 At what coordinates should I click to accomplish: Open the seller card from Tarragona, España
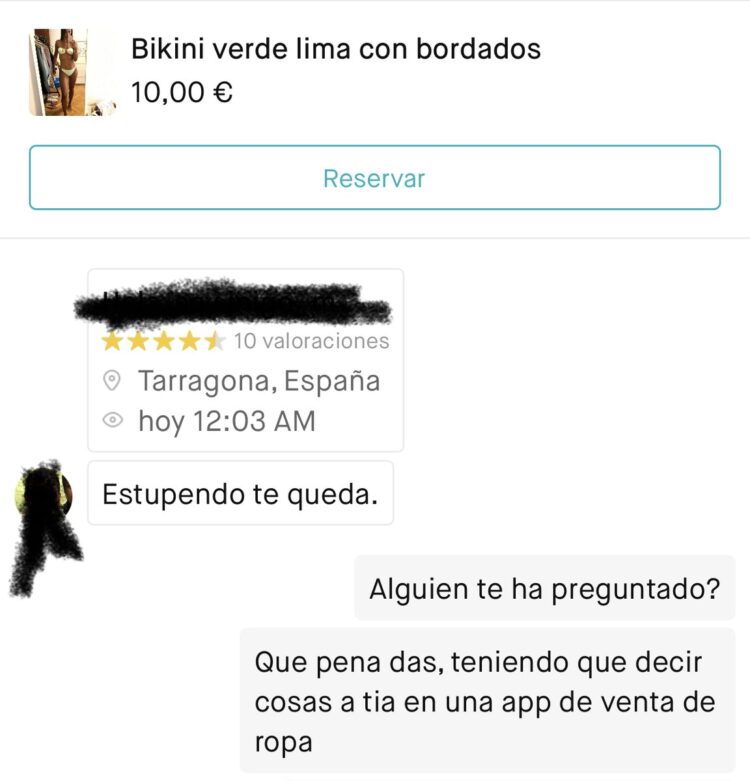tap(245, 361)
